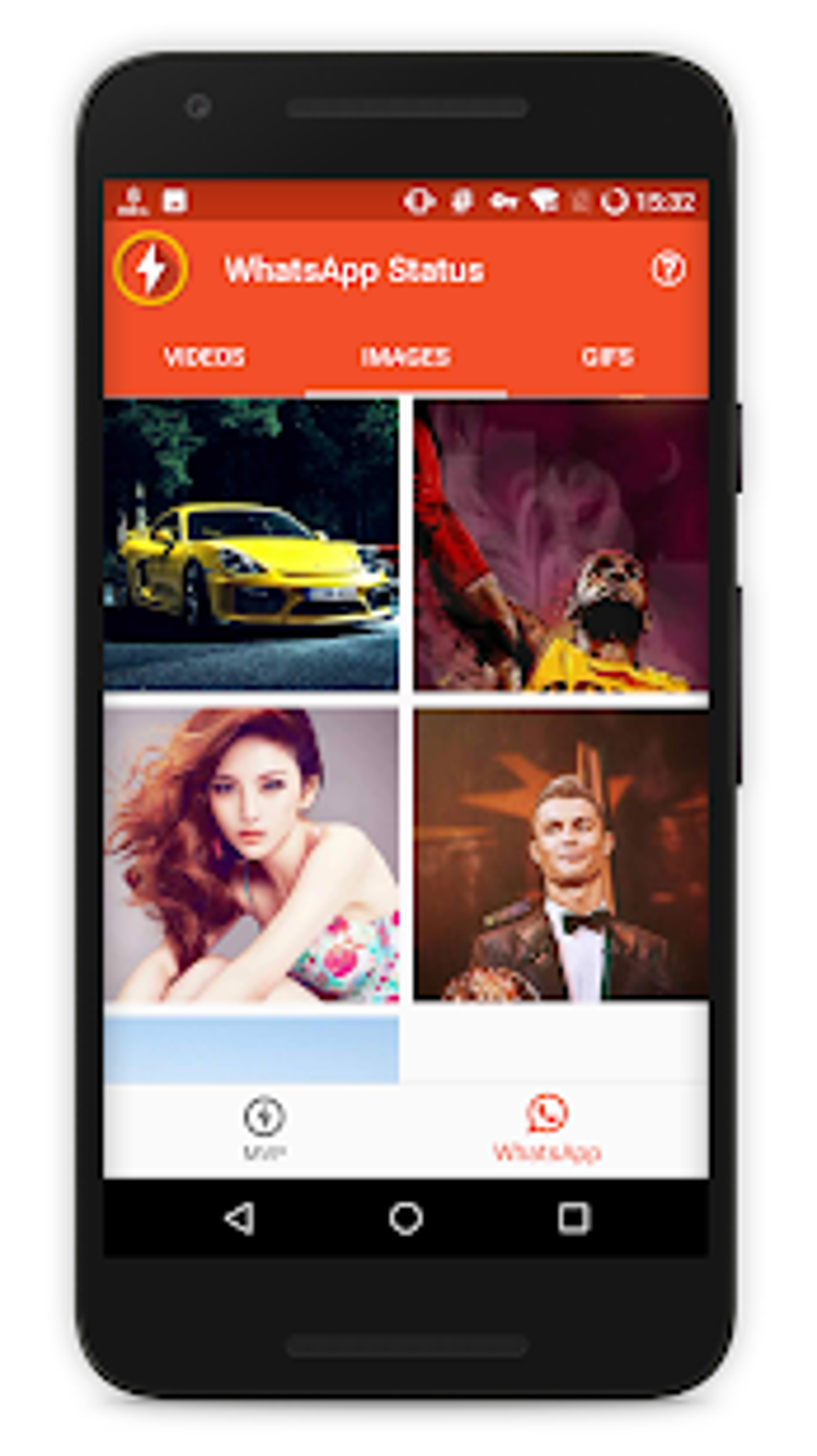Open the image of player in yellow jersey
This screenshot has width=817, height=1456.
[x=561, y=546]
